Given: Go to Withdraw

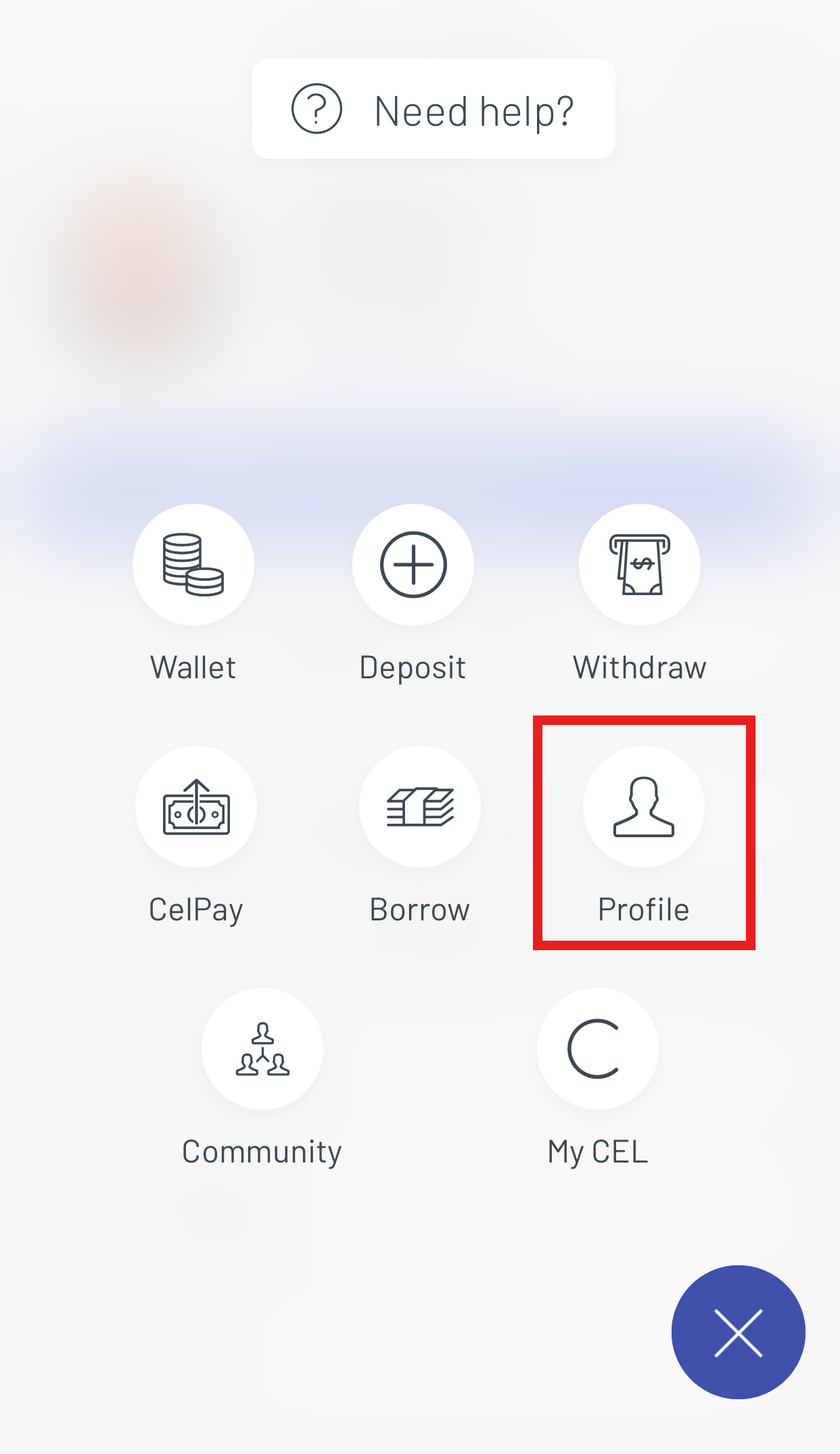Looking at the screenshot, I should [x=640, y=565].
